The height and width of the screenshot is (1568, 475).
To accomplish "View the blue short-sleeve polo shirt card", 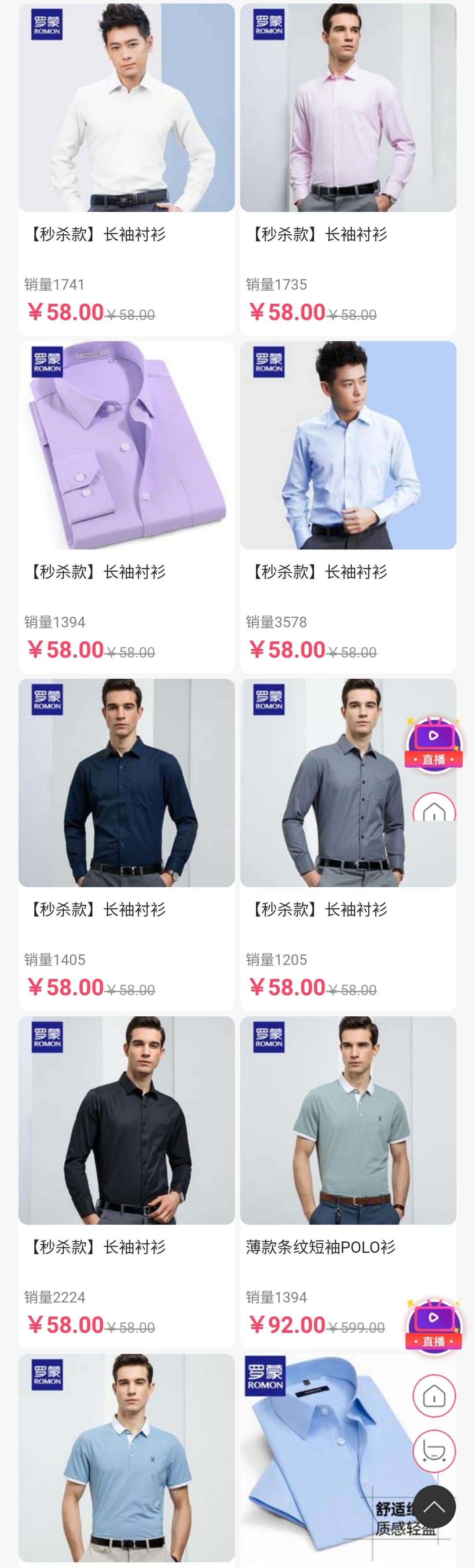I will 126,1458.
